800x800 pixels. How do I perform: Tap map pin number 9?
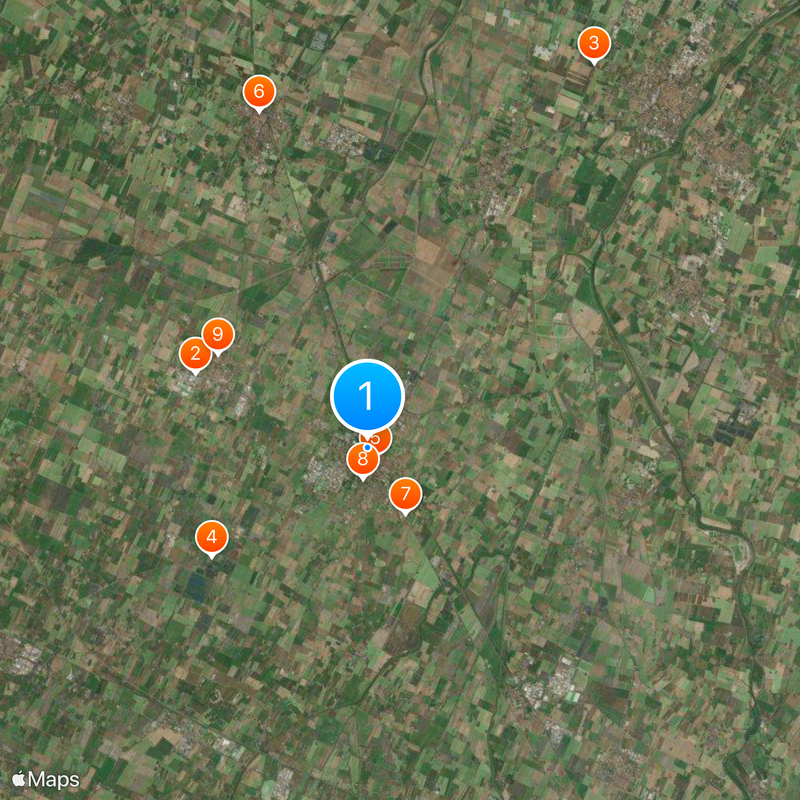(x=218, y=334)
